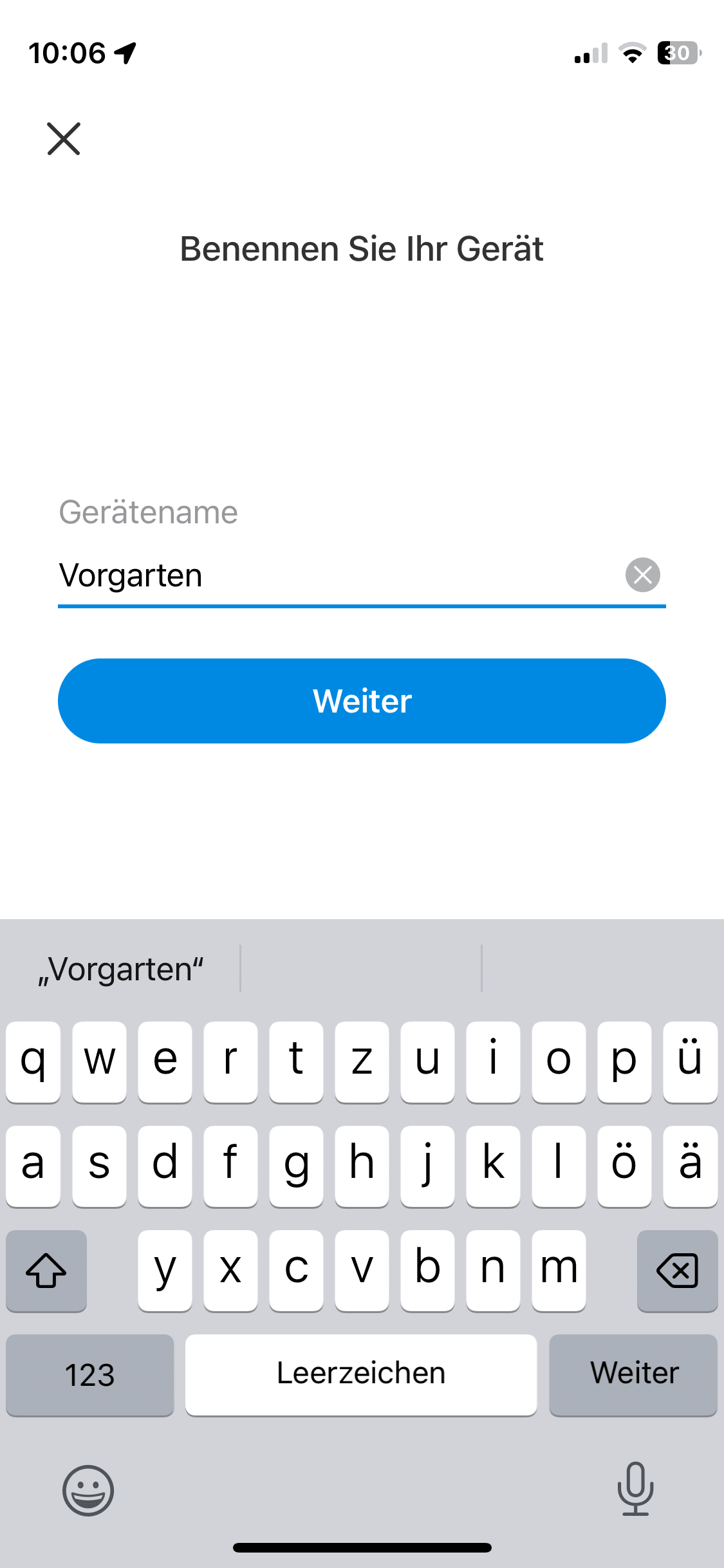Tap the keyboard's Weiter return key
Image resolution: width=724 pixels, height=1568 pixels.
click(633, 1374)
